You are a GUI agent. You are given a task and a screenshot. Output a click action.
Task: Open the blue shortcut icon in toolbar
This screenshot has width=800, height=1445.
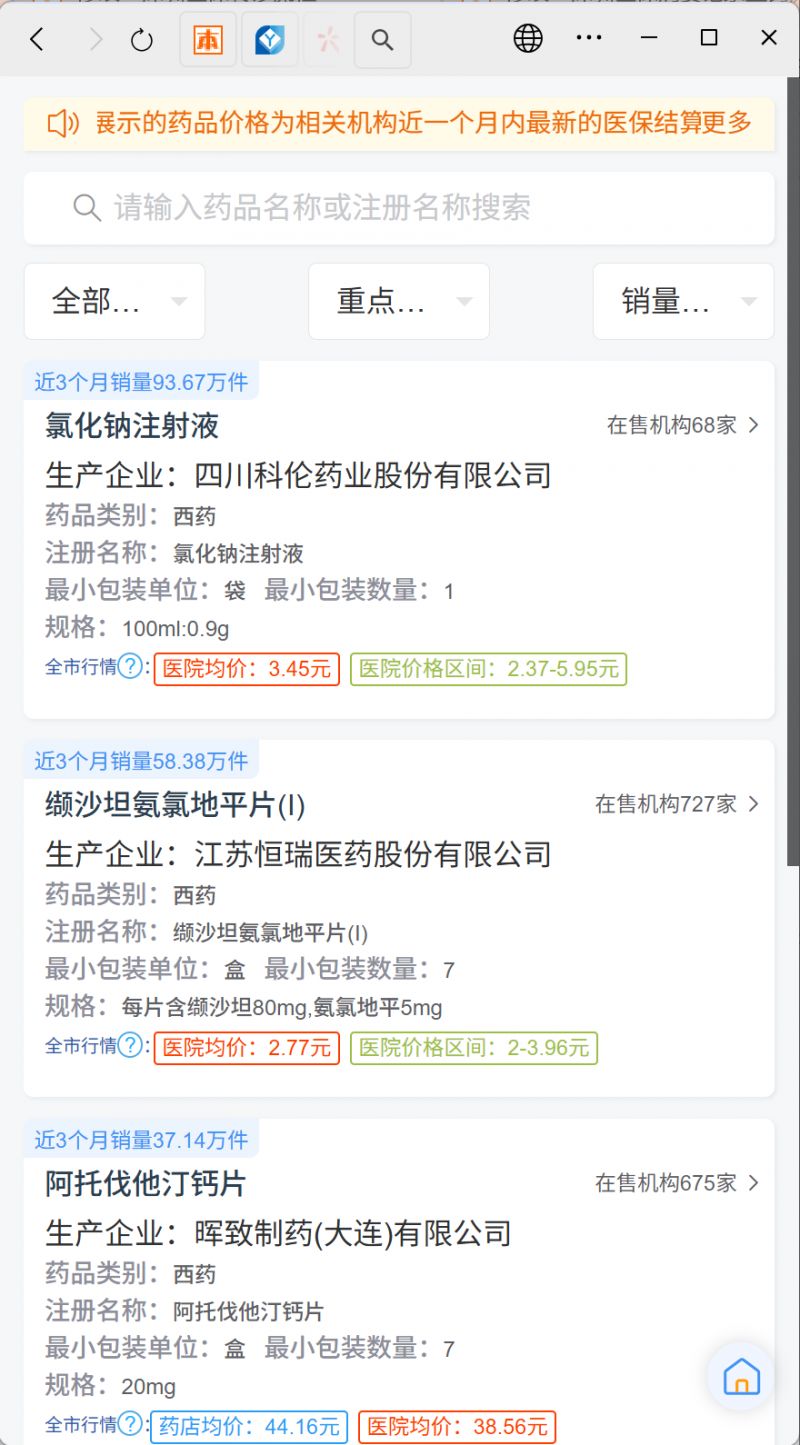coord(270,39)
